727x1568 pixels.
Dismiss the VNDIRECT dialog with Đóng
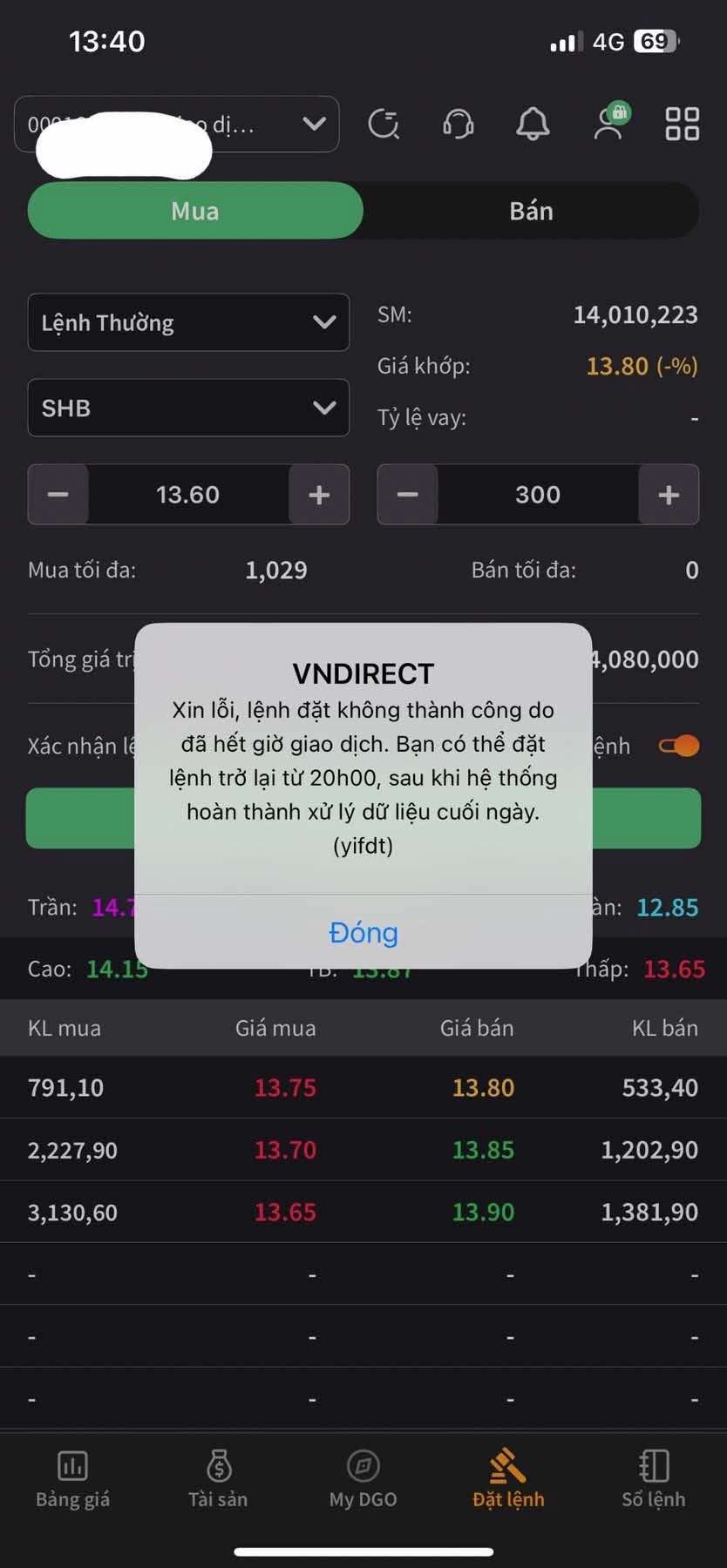(x=363, y=933)
